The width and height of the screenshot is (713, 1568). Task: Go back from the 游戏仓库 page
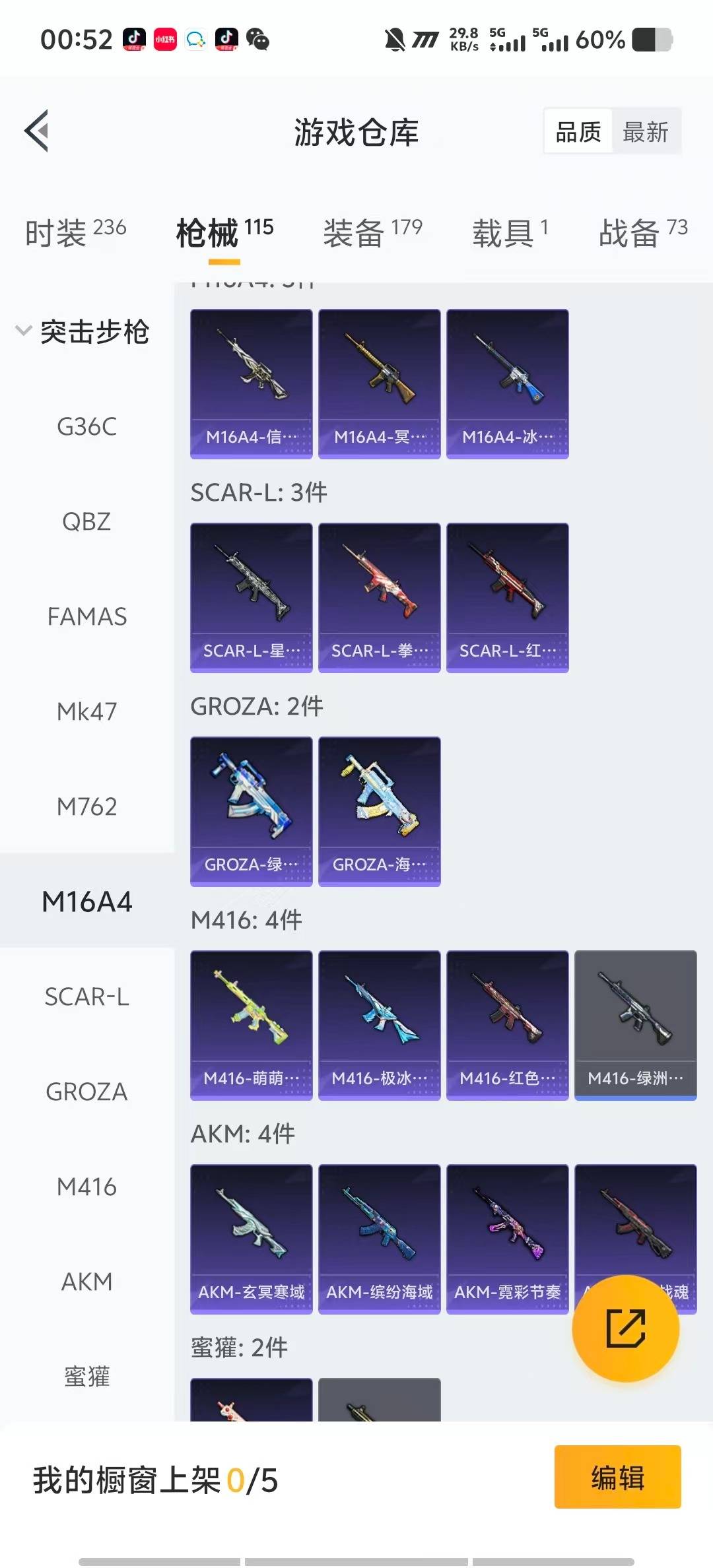tap(37, 131)
